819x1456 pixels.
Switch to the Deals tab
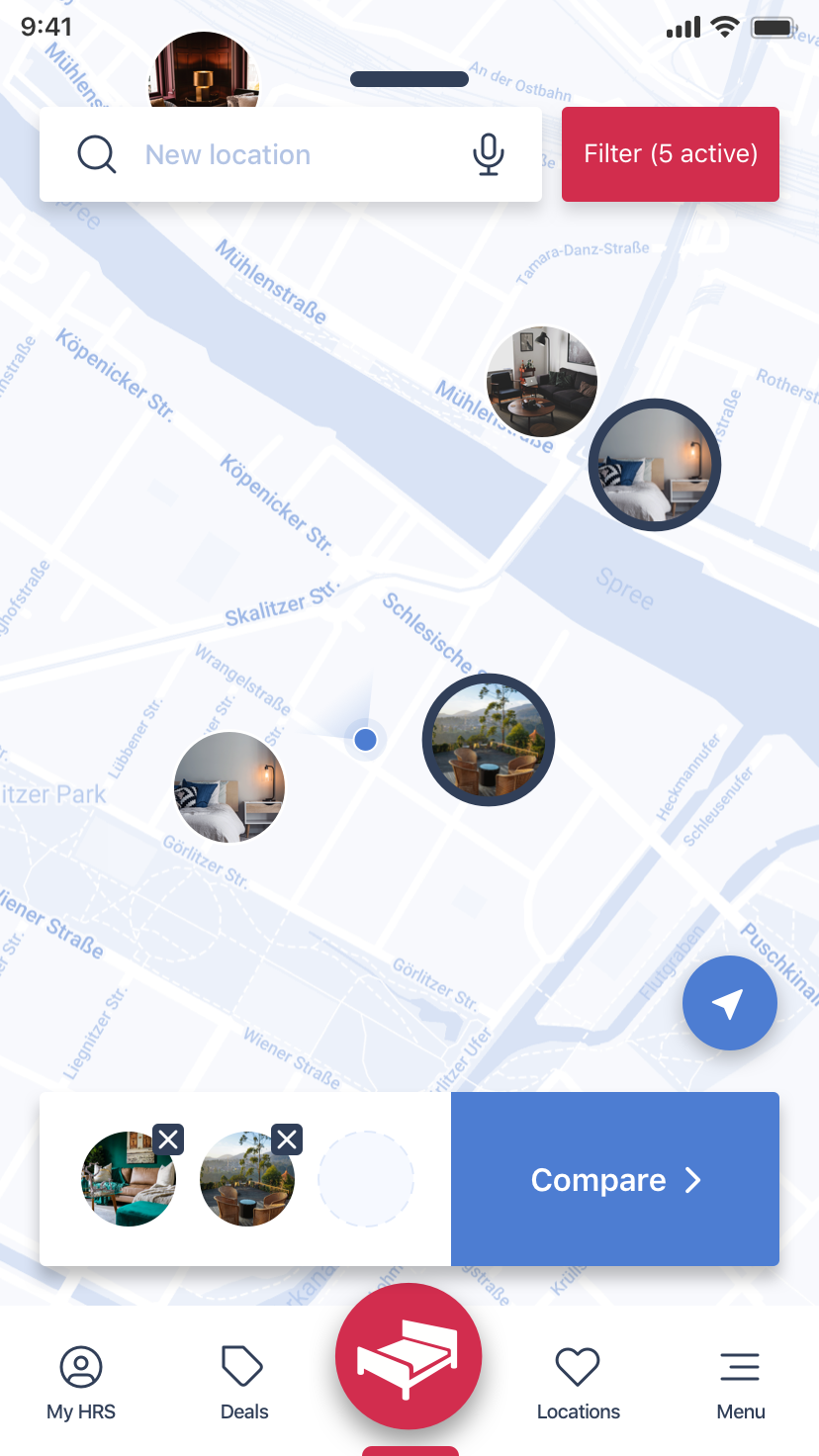point(243,1382)
